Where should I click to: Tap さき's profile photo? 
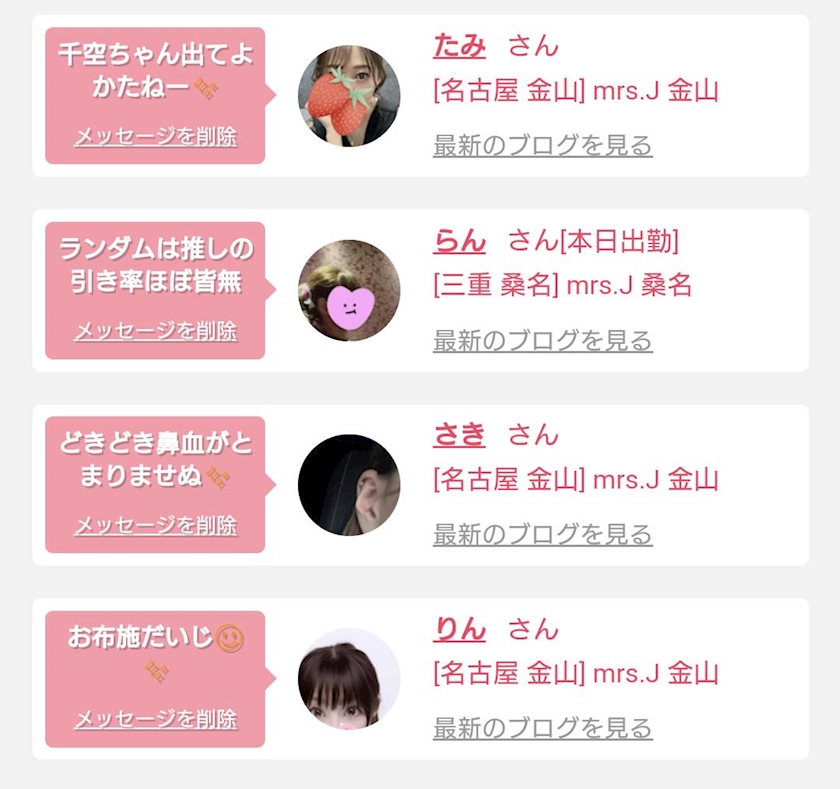(349, 485)
